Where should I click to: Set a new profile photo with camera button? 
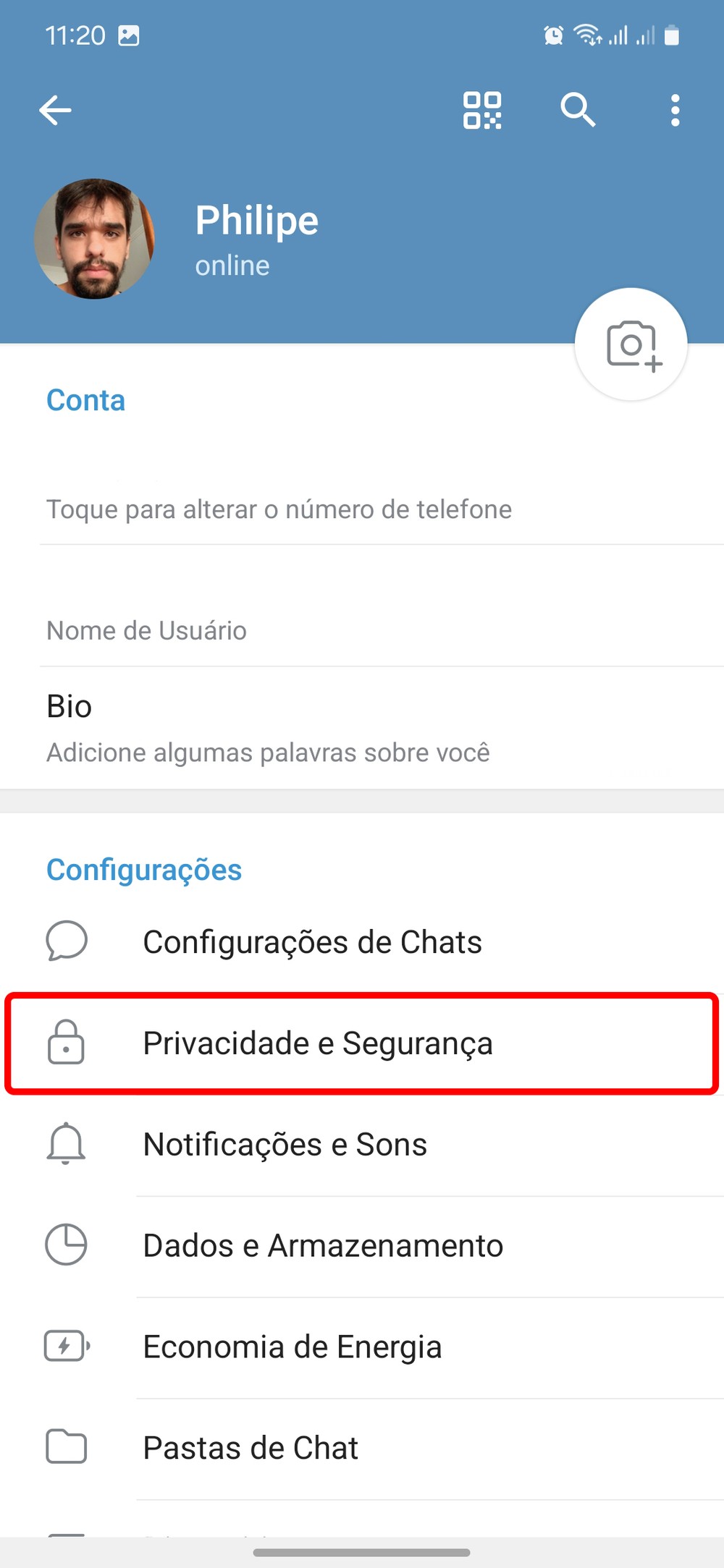tap(631, 344)
